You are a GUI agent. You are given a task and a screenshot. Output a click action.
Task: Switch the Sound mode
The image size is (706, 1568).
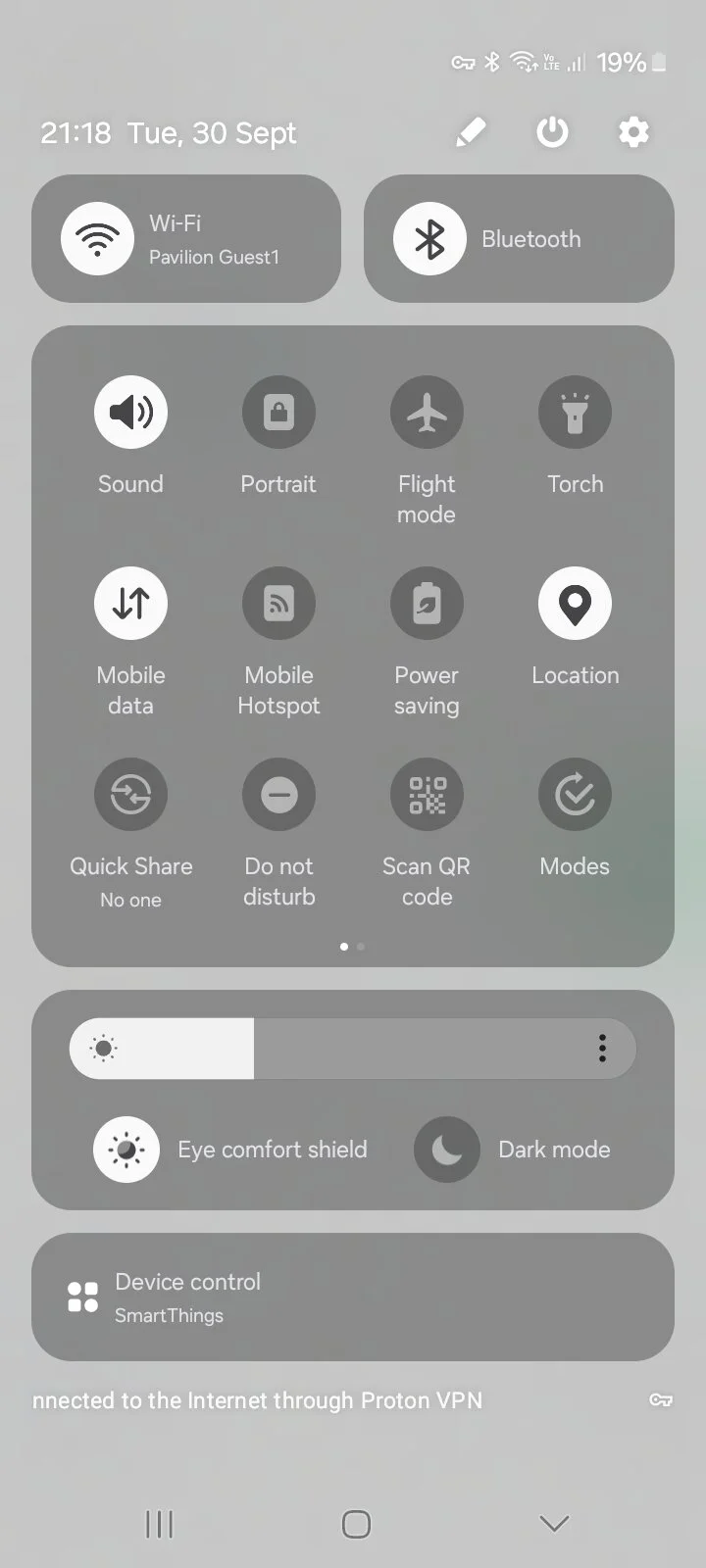(x=130, y=413)
